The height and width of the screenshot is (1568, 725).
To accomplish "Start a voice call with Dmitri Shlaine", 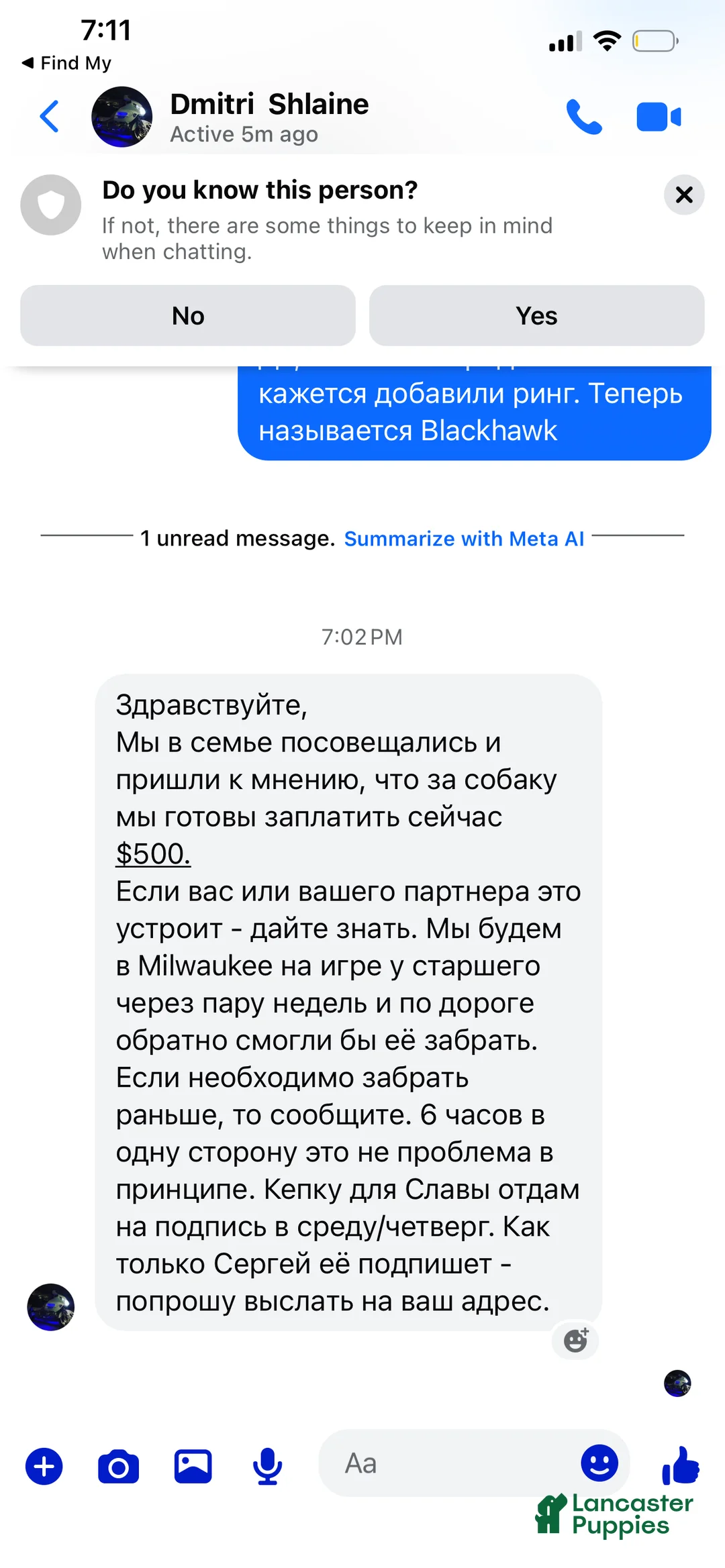I will pyautogui.click(x=584, y=117).
